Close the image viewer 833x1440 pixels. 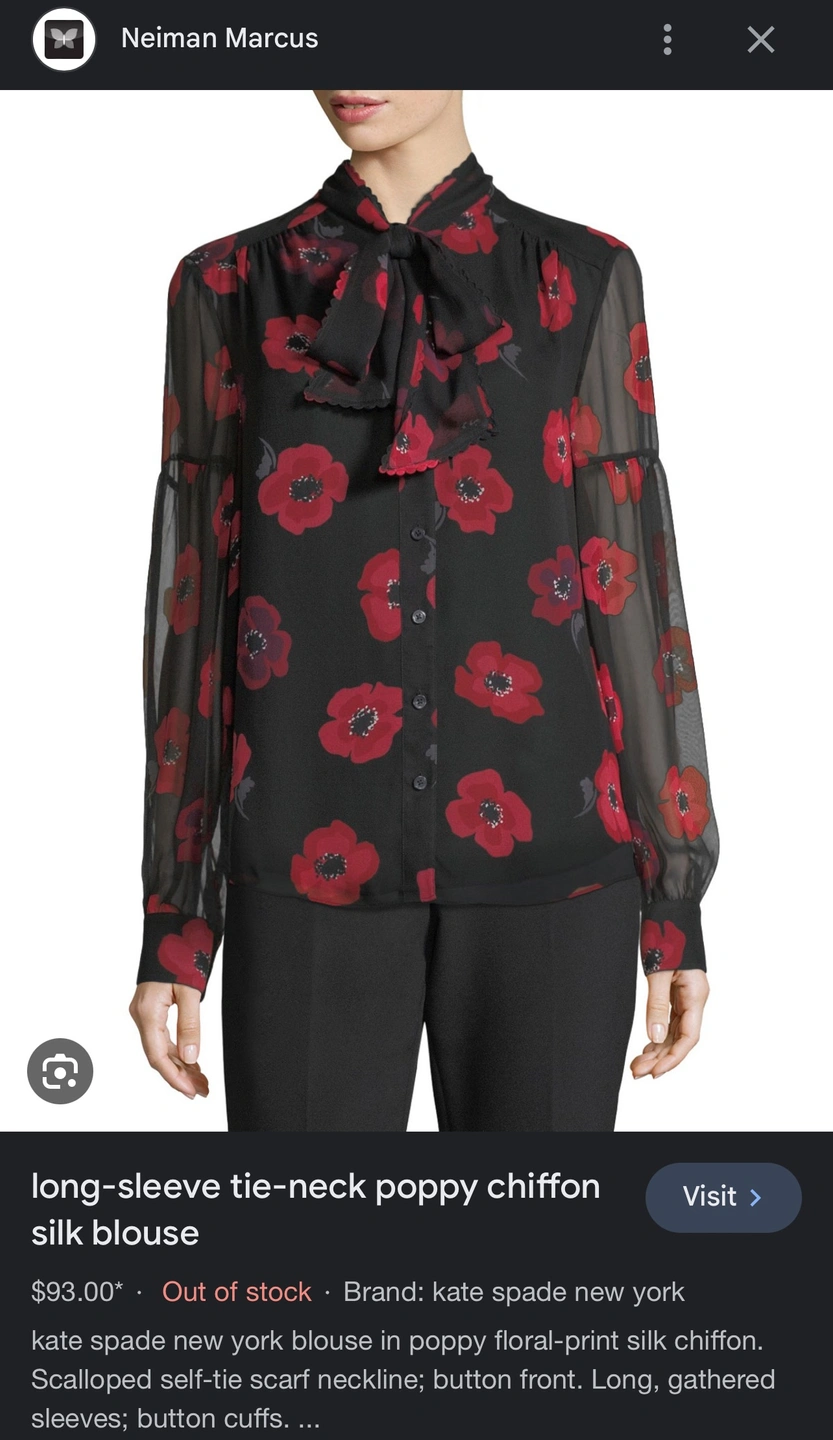click(761, 40)
